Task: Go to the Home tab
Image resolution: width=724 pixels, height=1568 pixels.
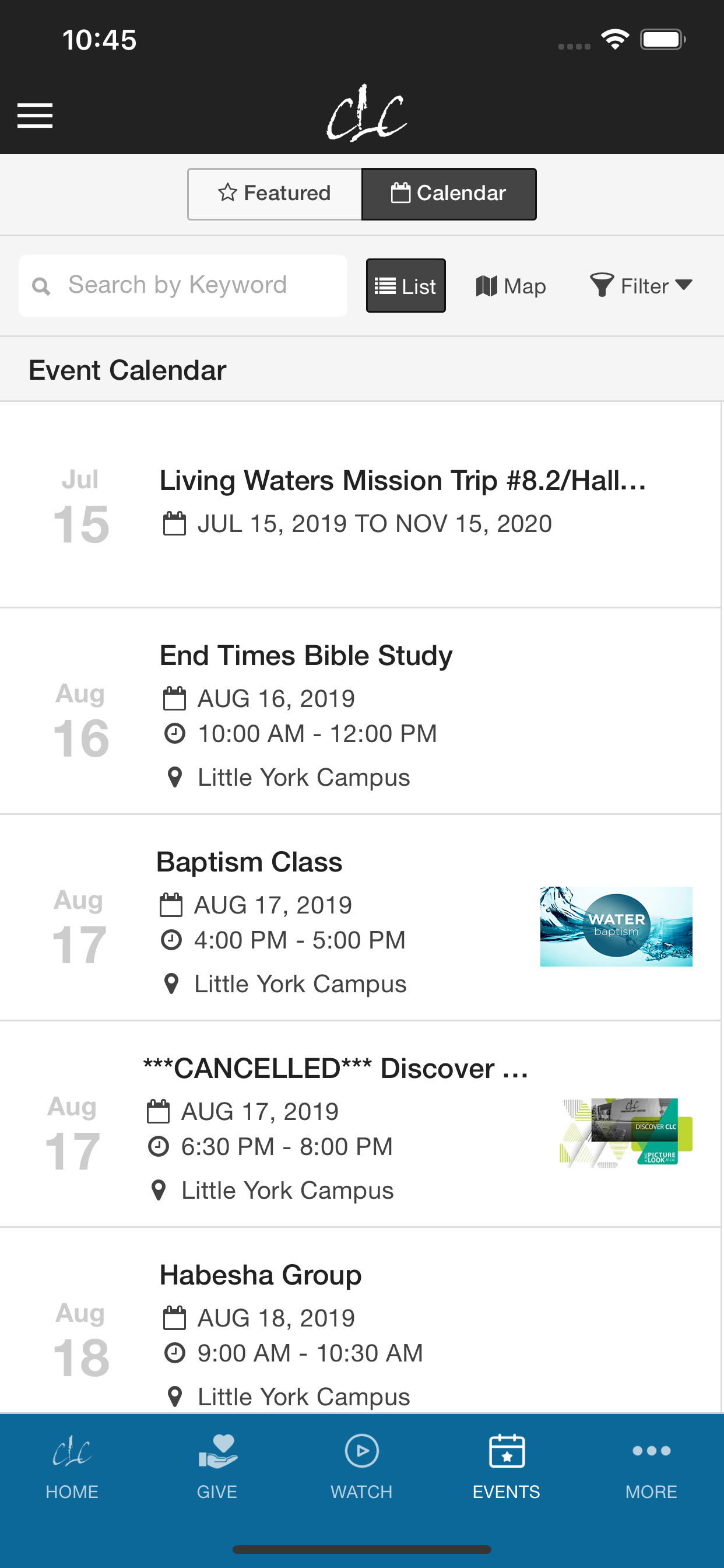Action: 72,1467
